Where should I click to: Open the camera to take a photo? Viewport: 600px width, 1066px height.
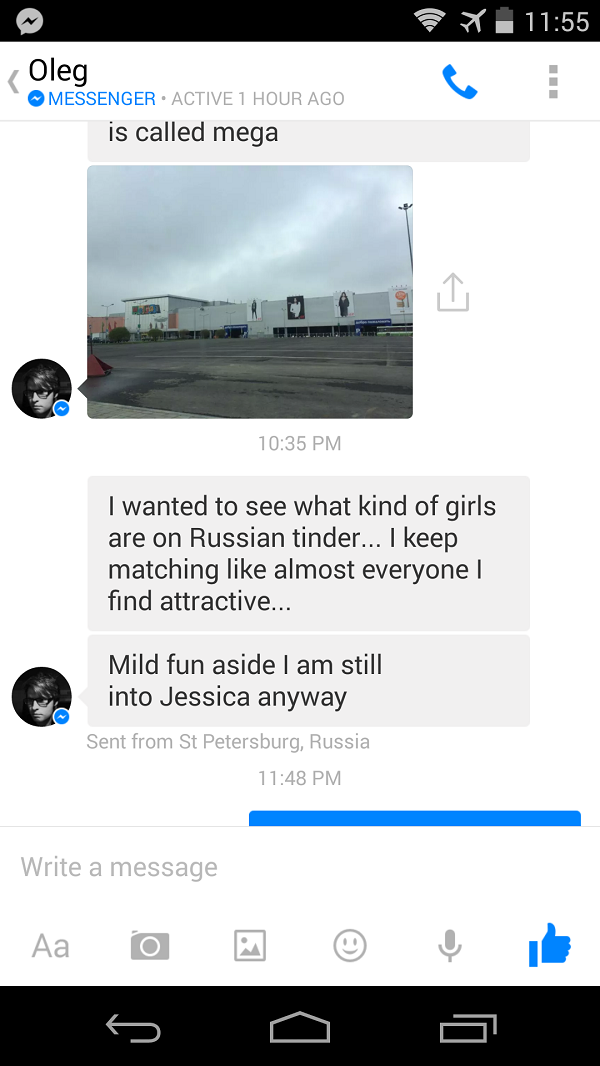click(150, 945)
